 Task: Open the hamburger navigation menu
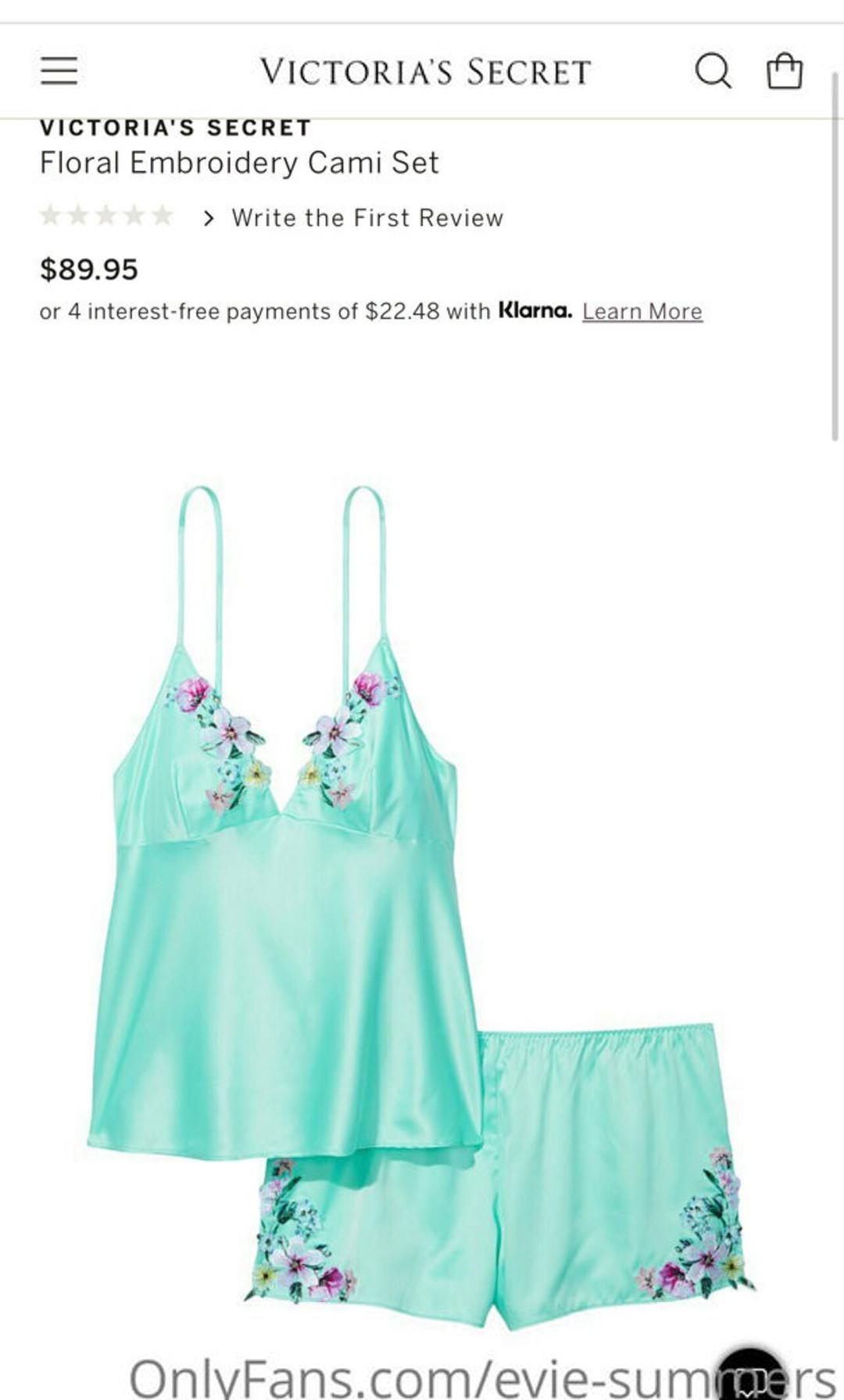[59, 70]
